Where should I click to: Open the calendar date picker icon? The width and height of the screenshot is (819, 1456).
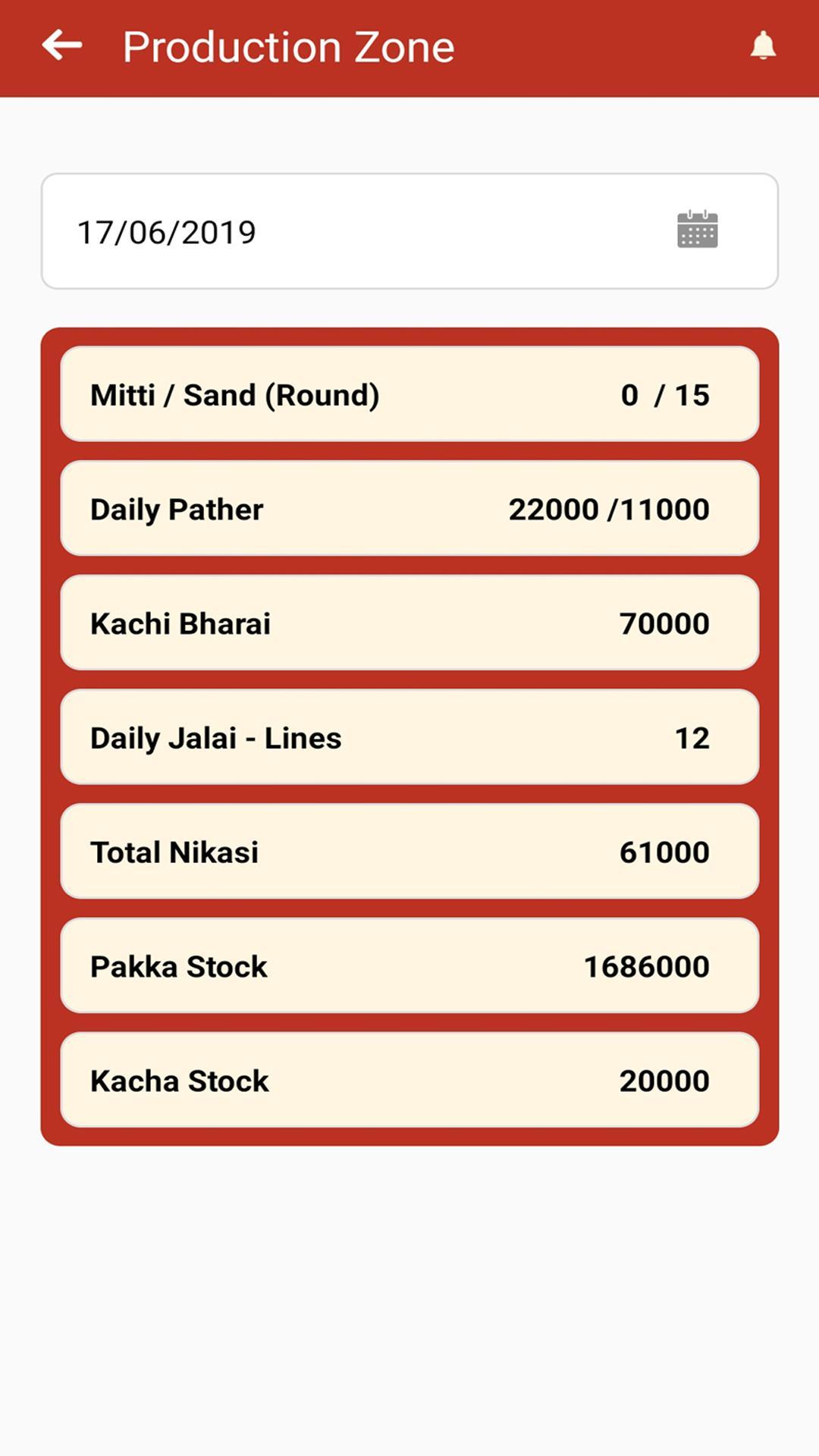click(697, 230)
